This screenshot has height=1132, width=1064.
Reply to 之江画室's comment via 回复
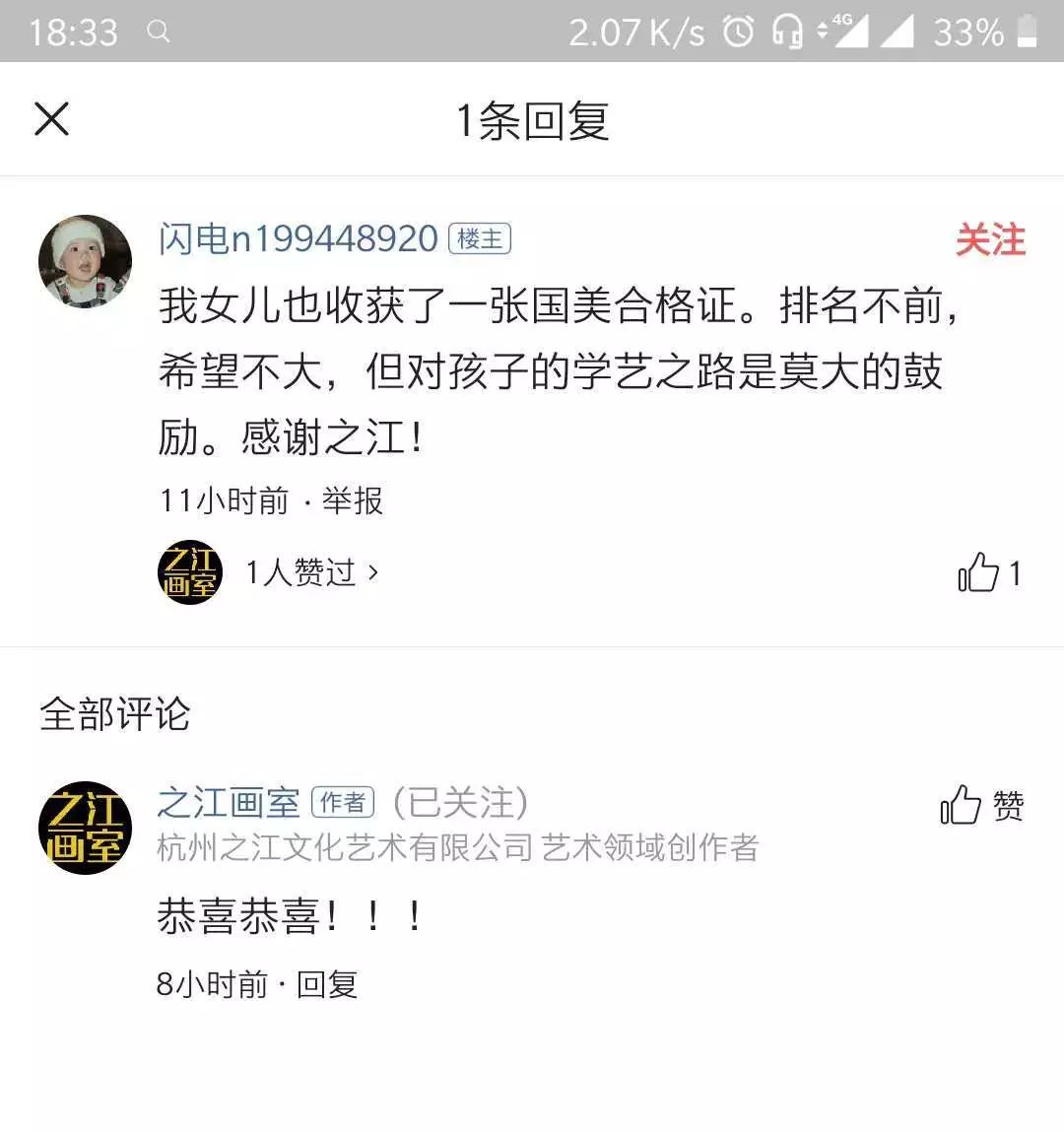click(x=327, y=983)
